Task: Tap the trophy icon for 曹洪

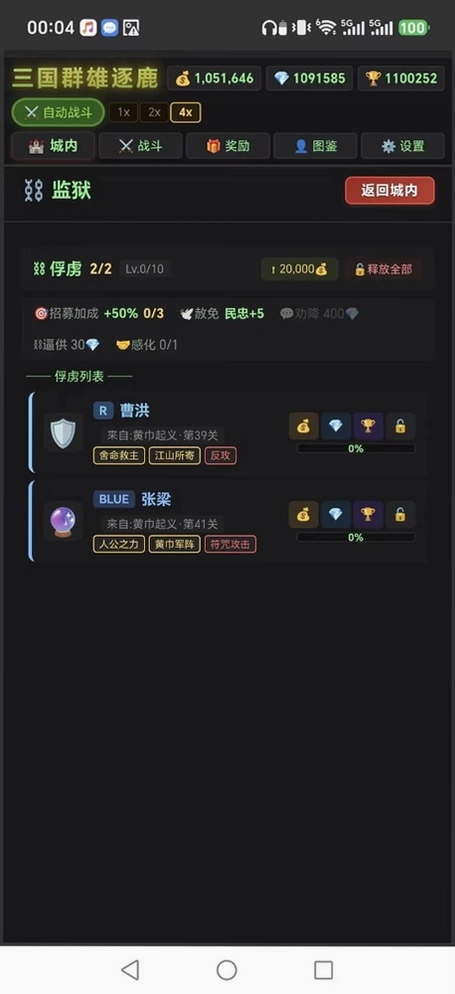Action: [368, 426]
